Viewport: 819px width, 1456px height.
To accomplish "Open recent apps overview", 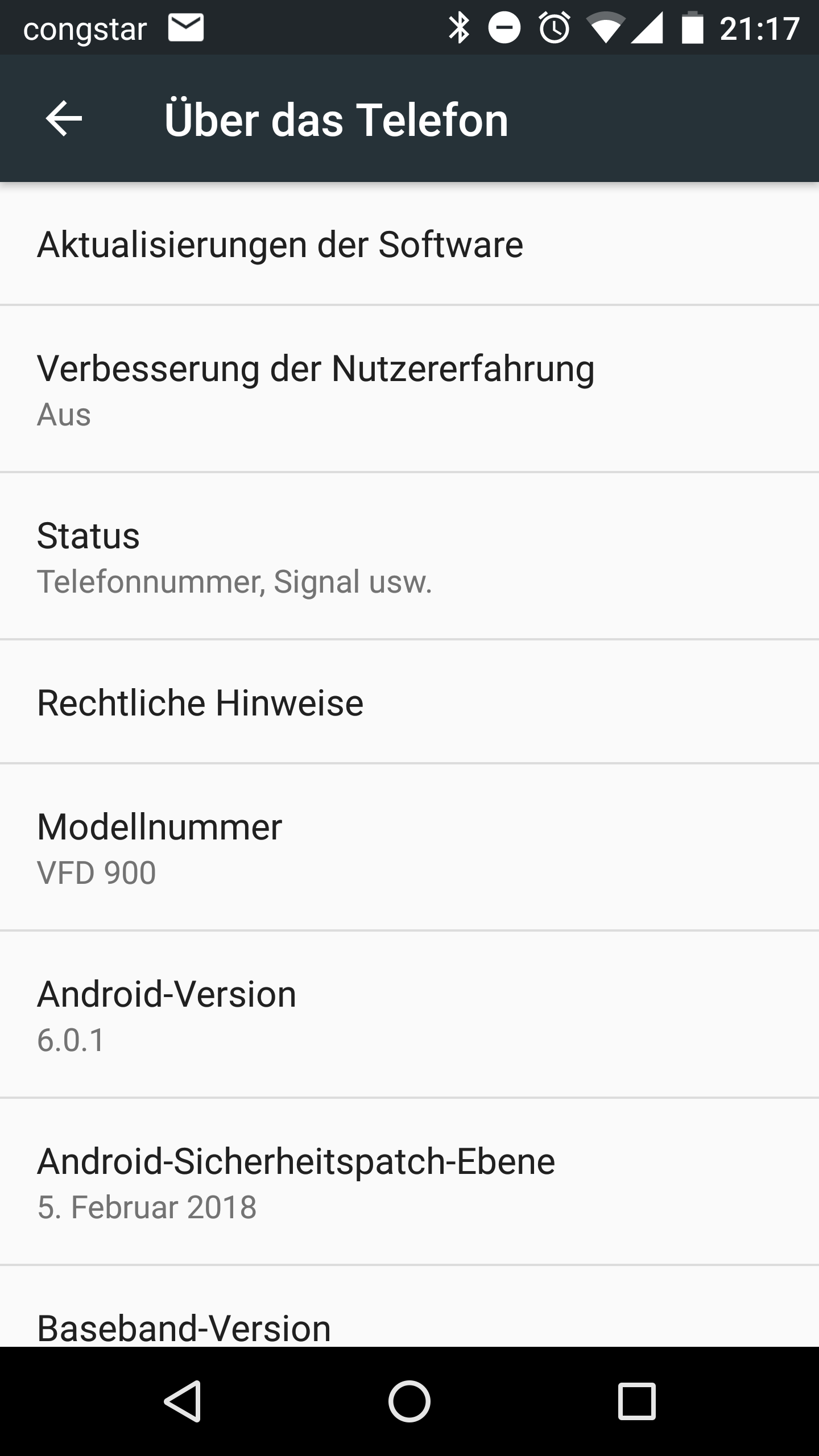I will pyautogui.click(x=636, y=1401).
